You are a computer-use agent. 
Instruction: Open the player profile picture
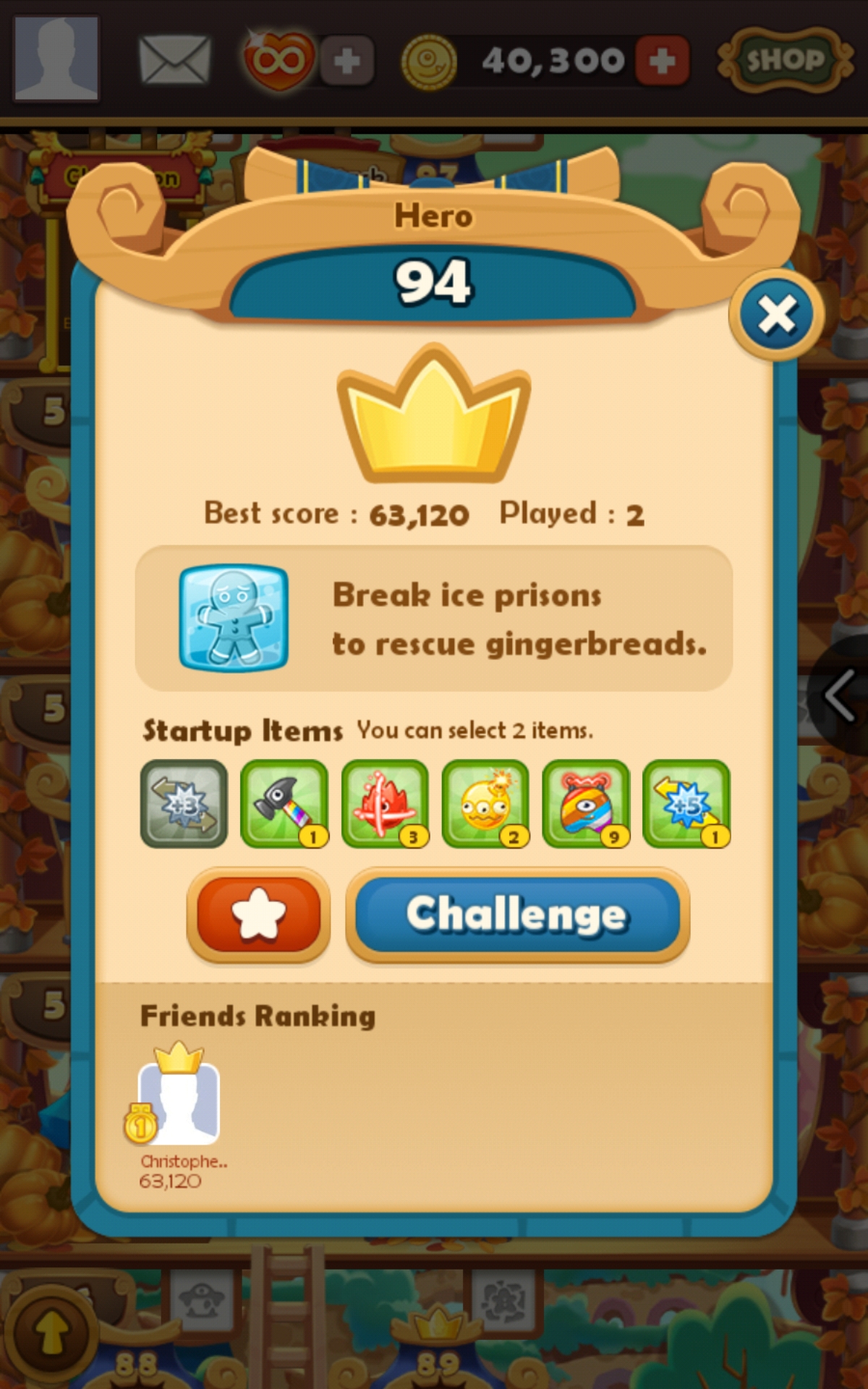point(56,58)
